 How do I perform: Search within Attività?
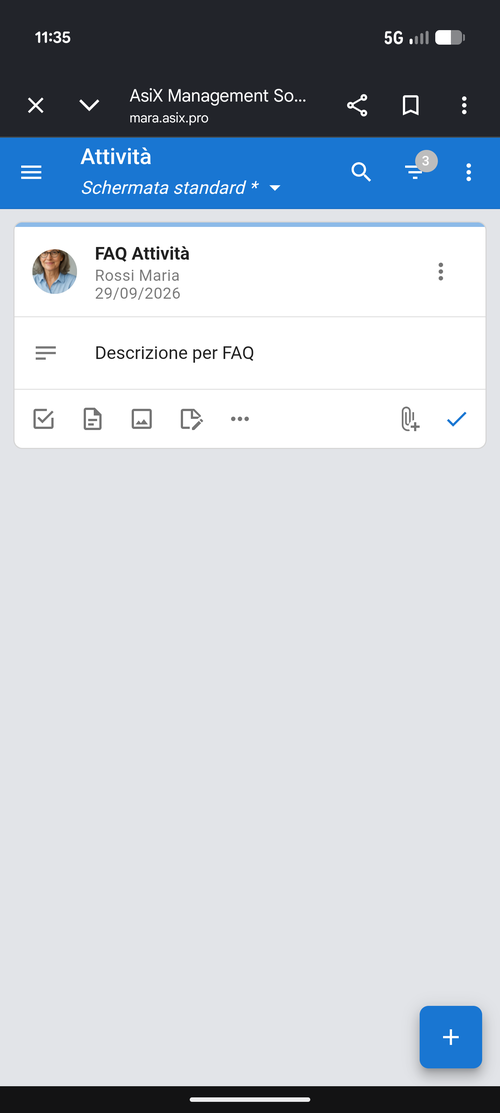(x=362, y=172)
